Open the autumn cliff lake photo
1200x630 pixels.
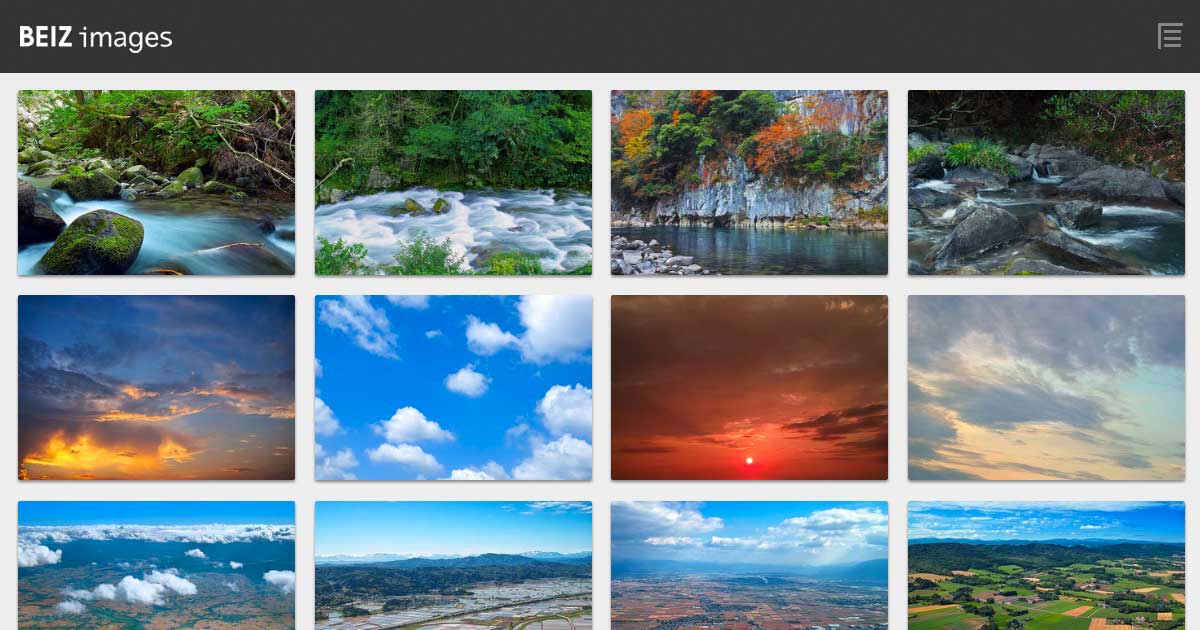click(749, 182)
